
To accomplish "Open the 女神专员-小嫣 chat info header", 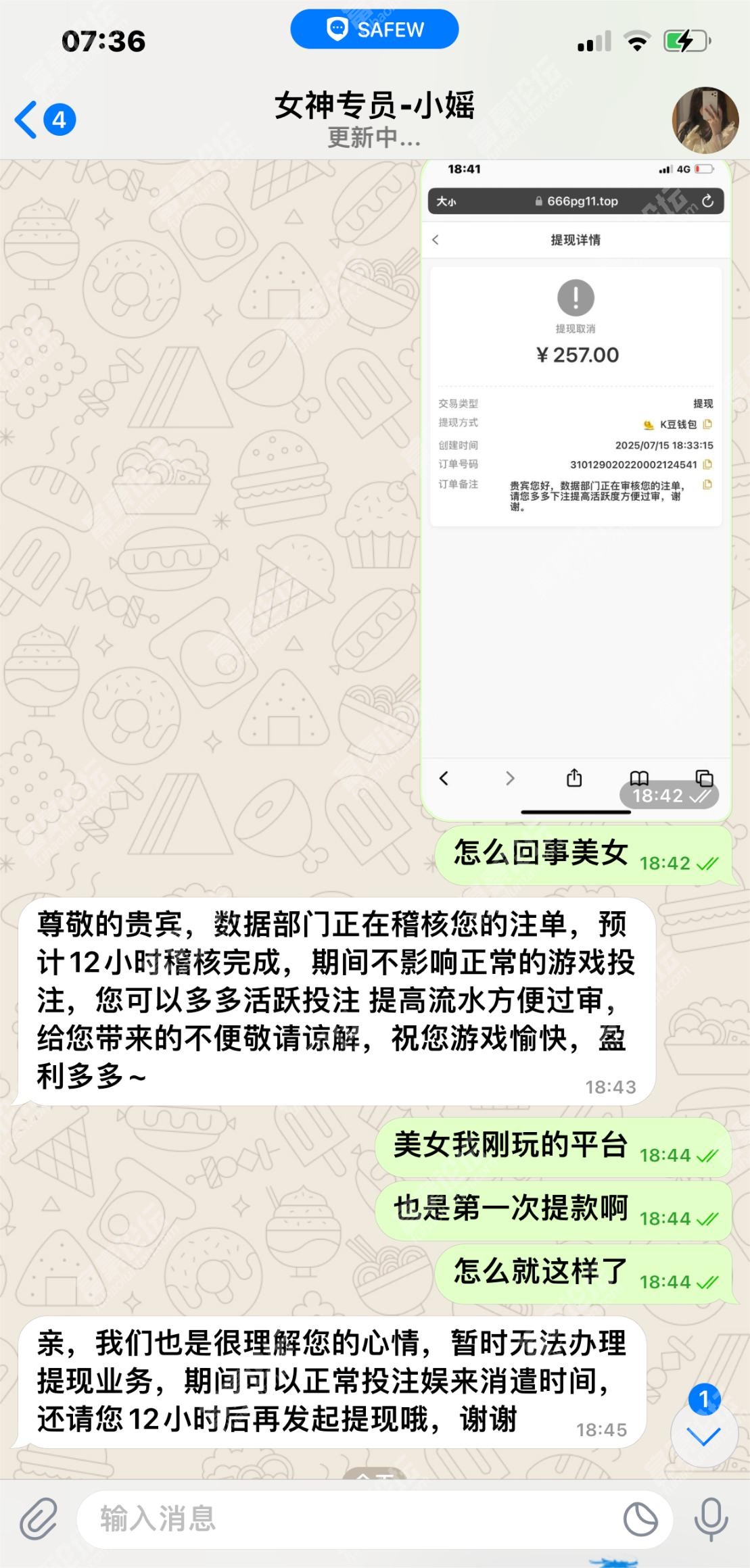I will click(374, 119).
